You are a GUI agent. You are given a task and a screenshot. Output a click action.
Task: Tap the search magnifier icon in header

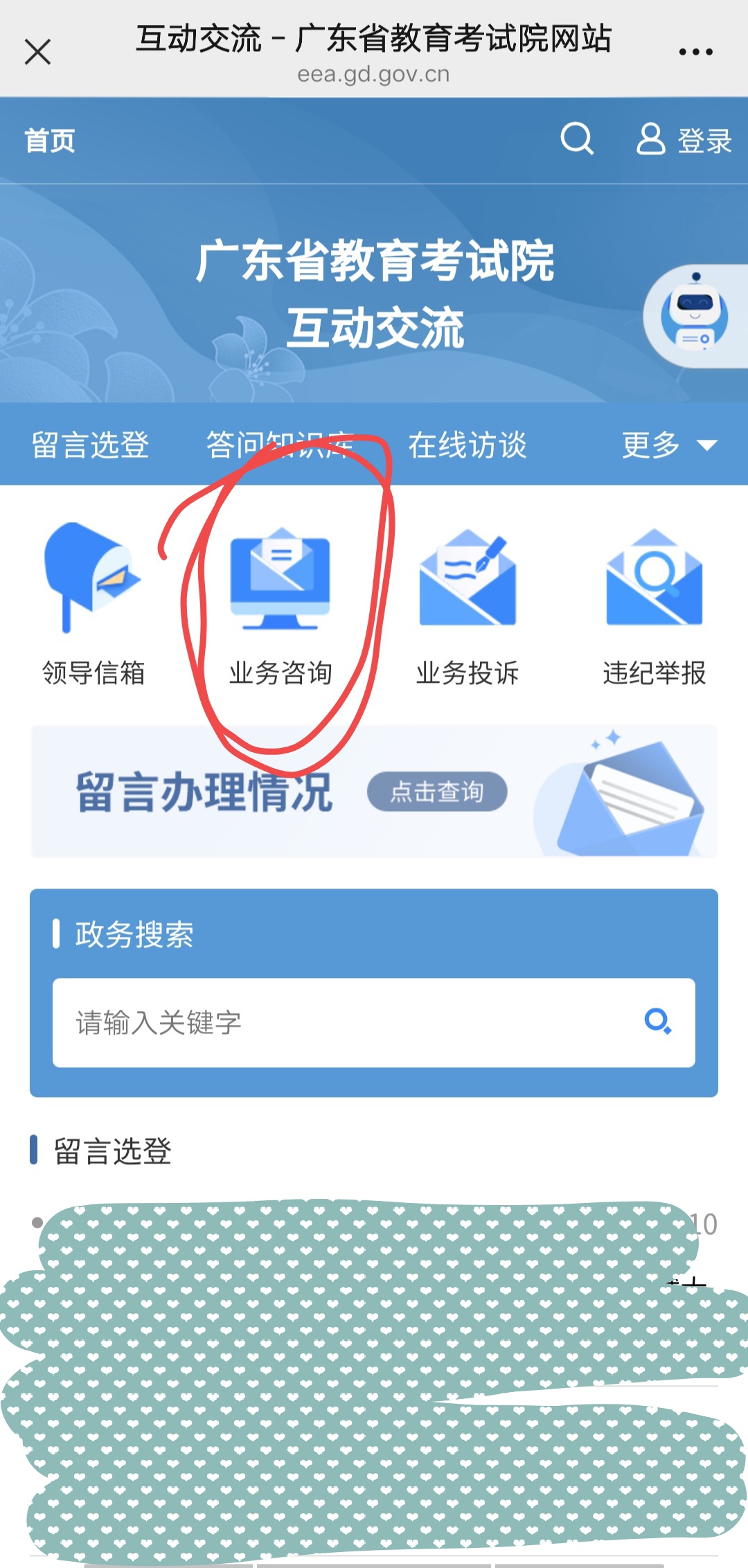(577, 139)
